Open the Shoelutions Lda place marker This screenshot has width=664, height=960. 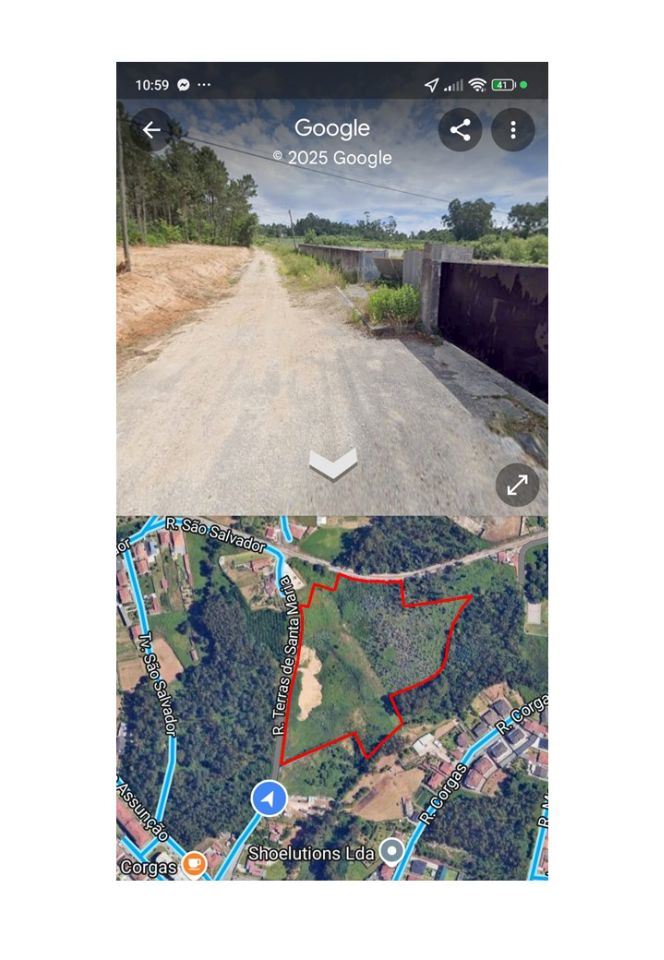393,851
